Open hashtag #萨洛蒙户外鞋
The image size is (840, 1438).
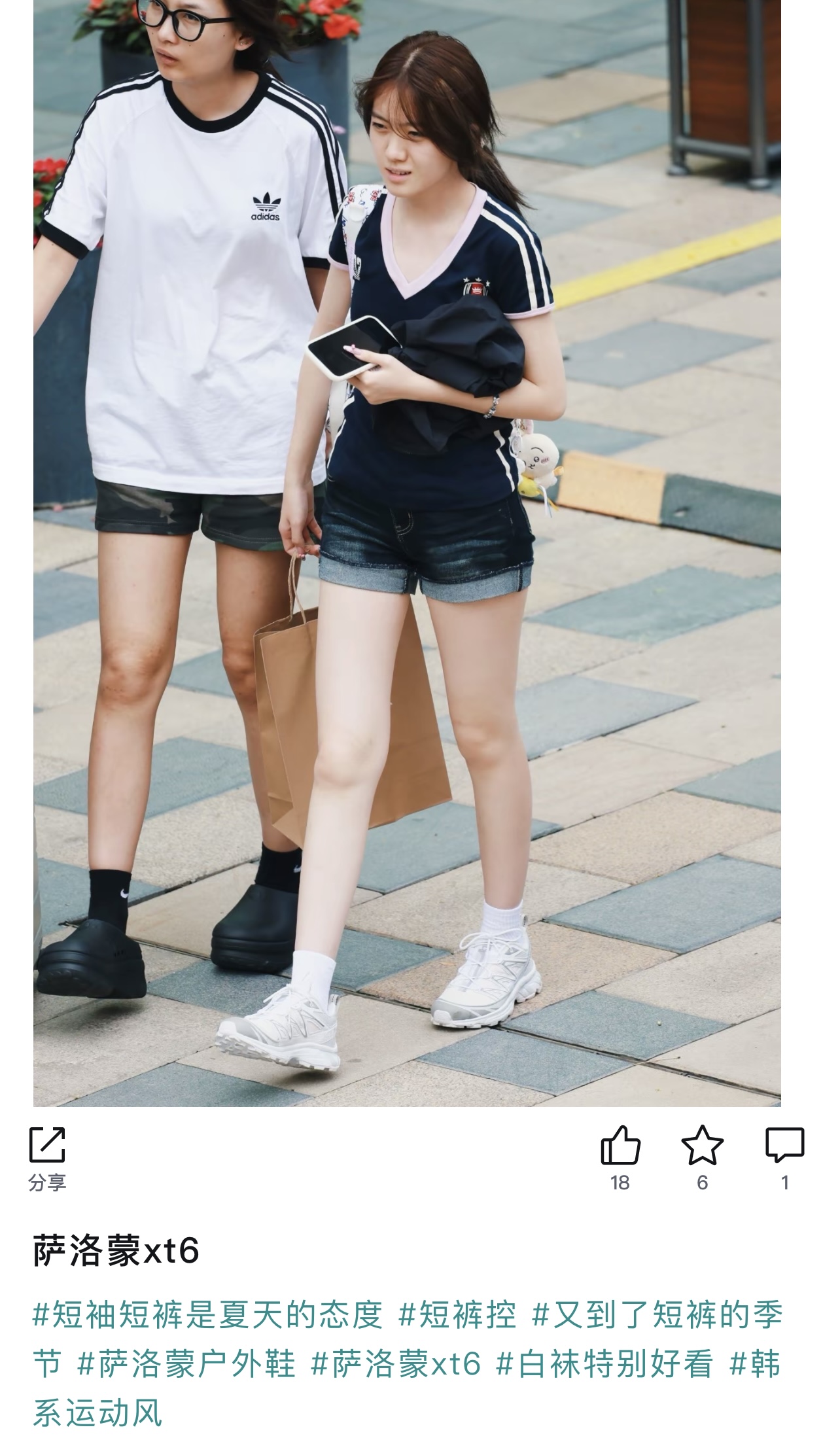186,1365
